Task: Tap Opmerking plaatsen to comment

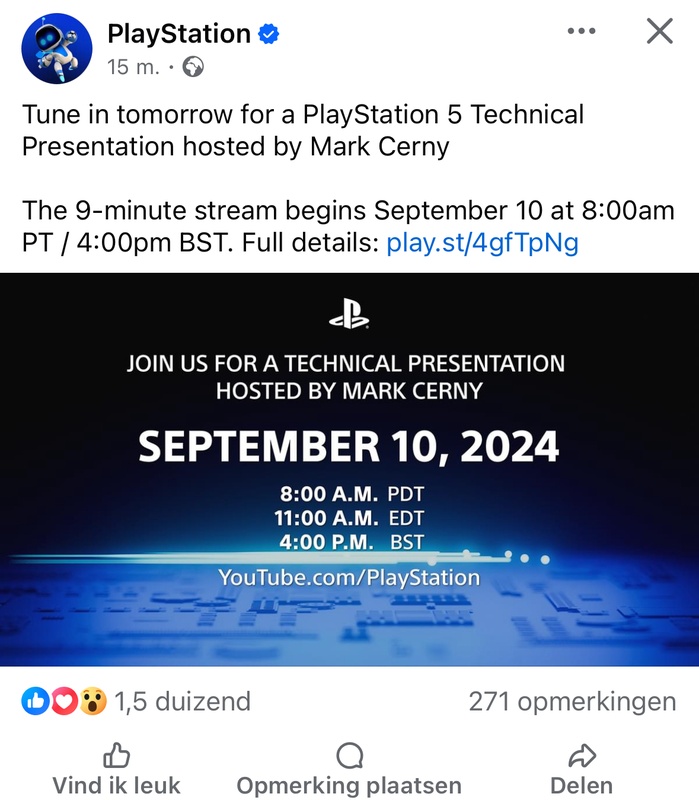Action: [349, 770]
